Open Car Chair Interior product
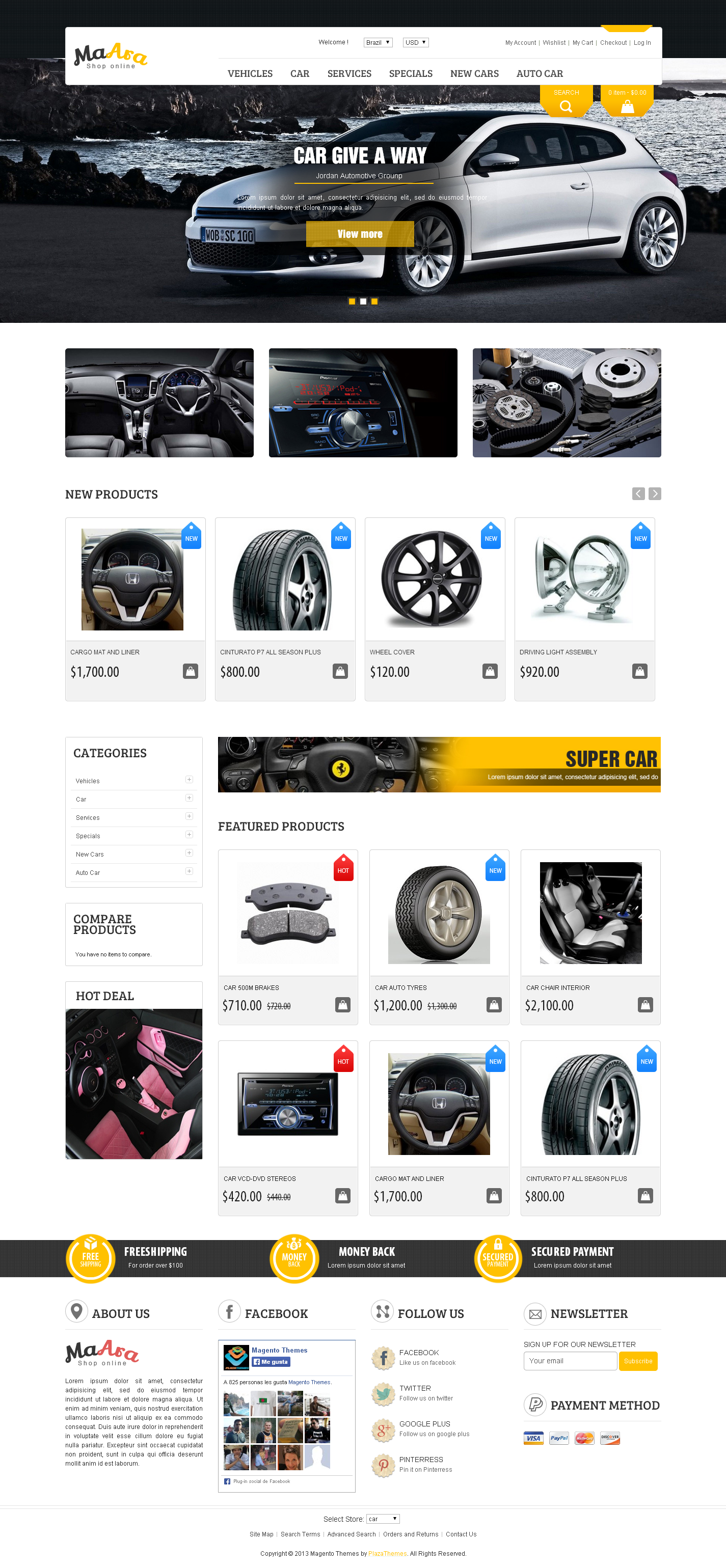This screenshot has width=726, height=1568. (x=557, y=987)
